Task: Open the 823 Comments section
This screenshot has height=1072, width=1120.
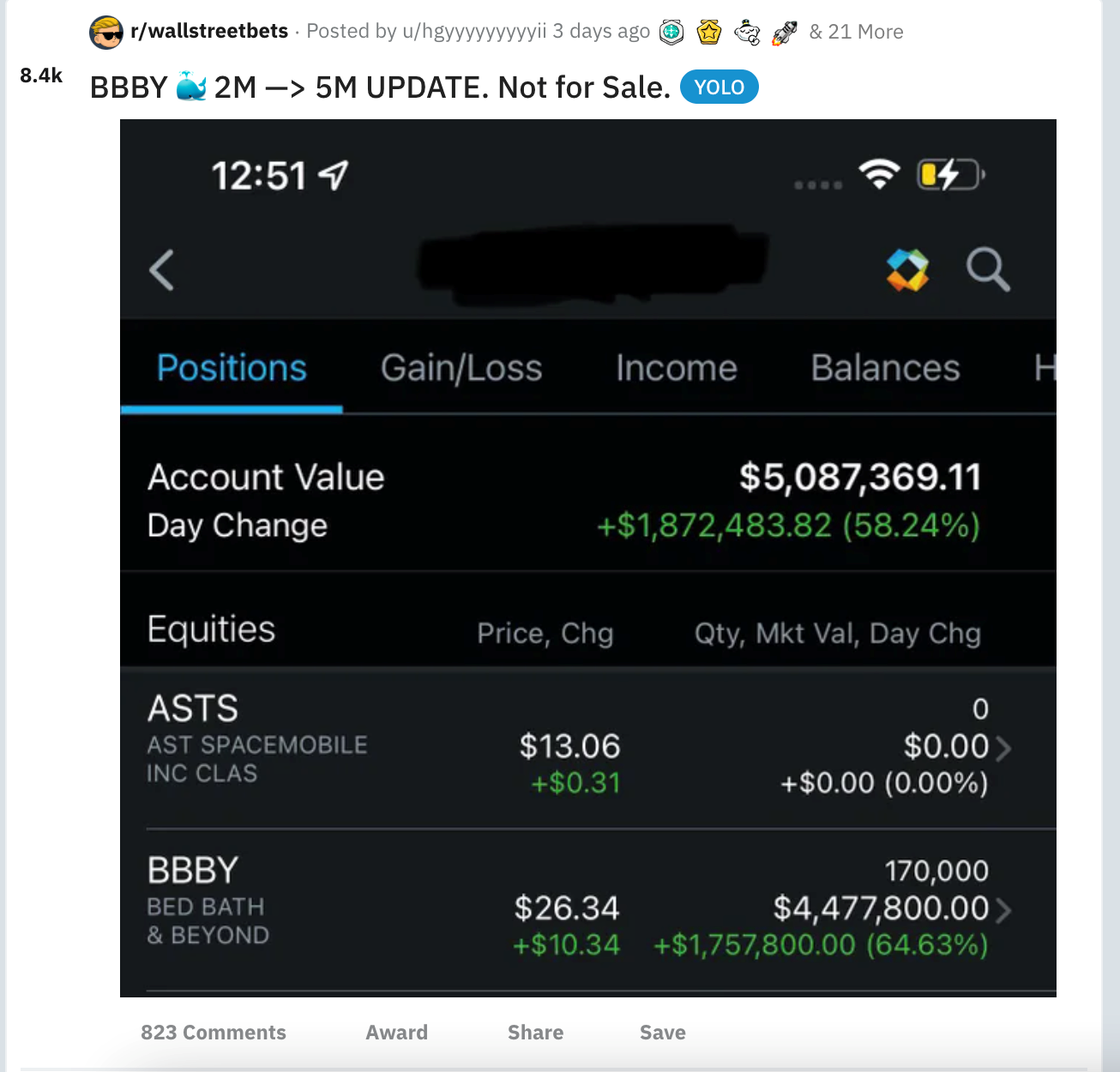Action: click(x=214, y=1033)
